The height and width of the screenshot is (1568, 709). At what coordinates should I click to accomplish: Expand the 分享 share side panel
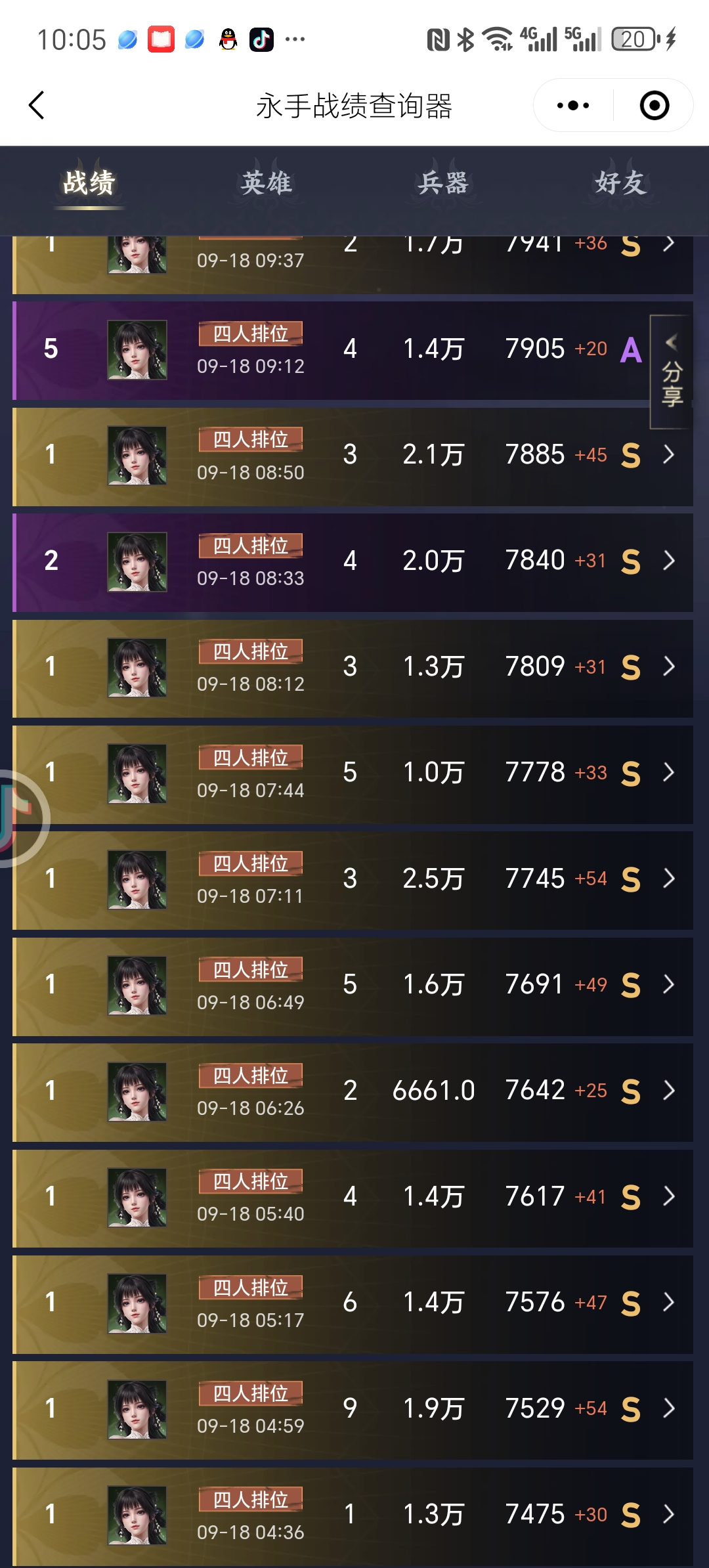point(671,372)
